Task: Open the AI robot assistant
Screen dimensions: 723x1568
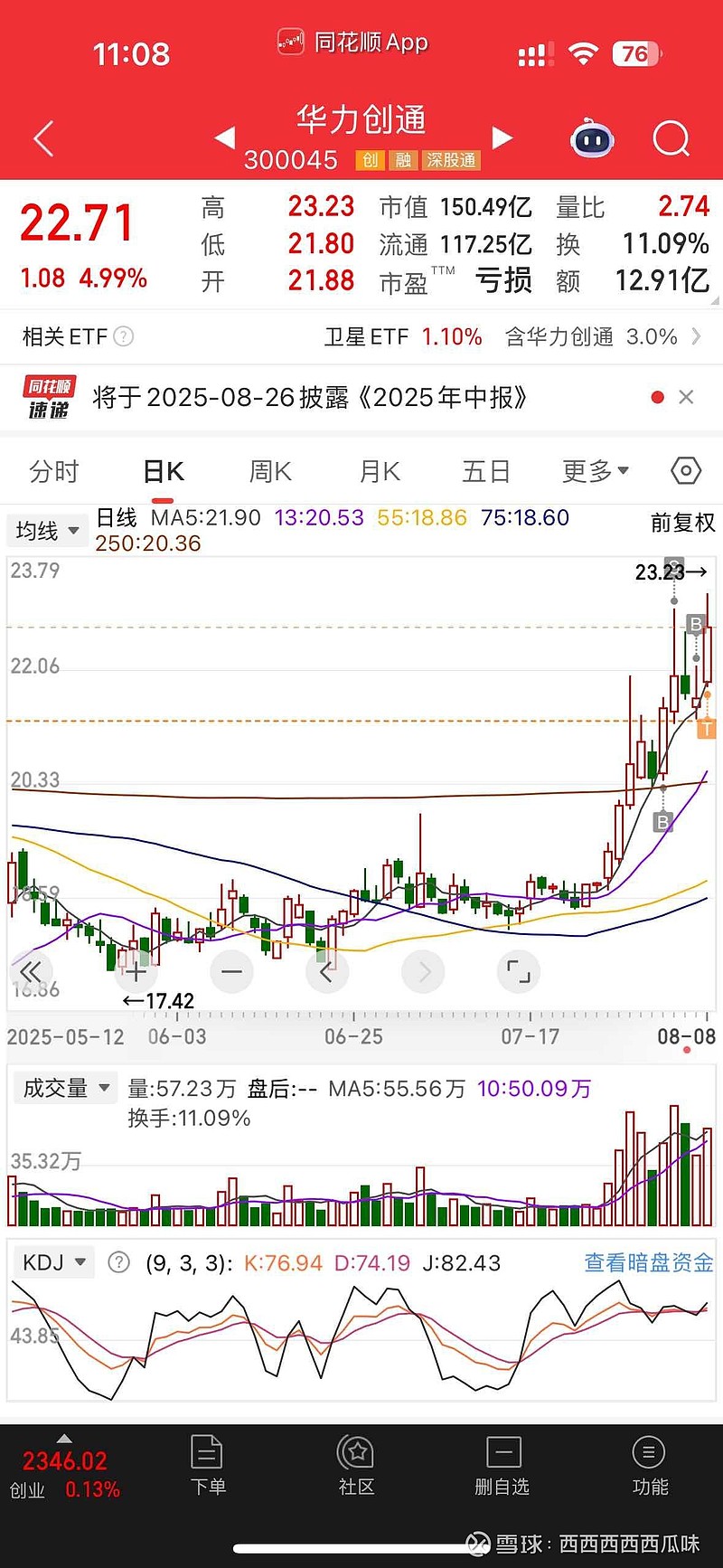Action: coord(592,139)
